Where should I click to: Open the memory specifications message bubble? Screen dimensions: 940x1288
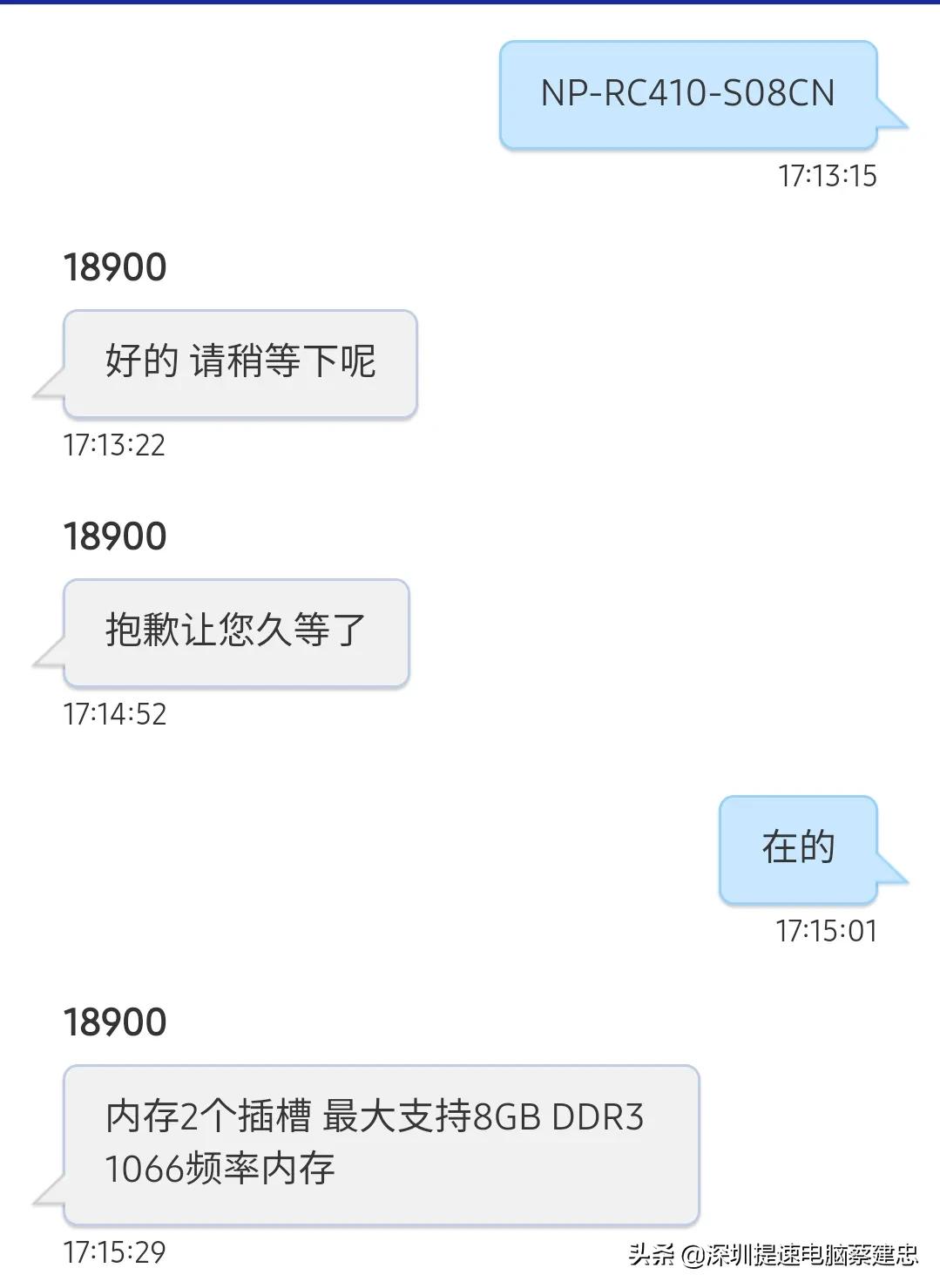point(379,1140)
